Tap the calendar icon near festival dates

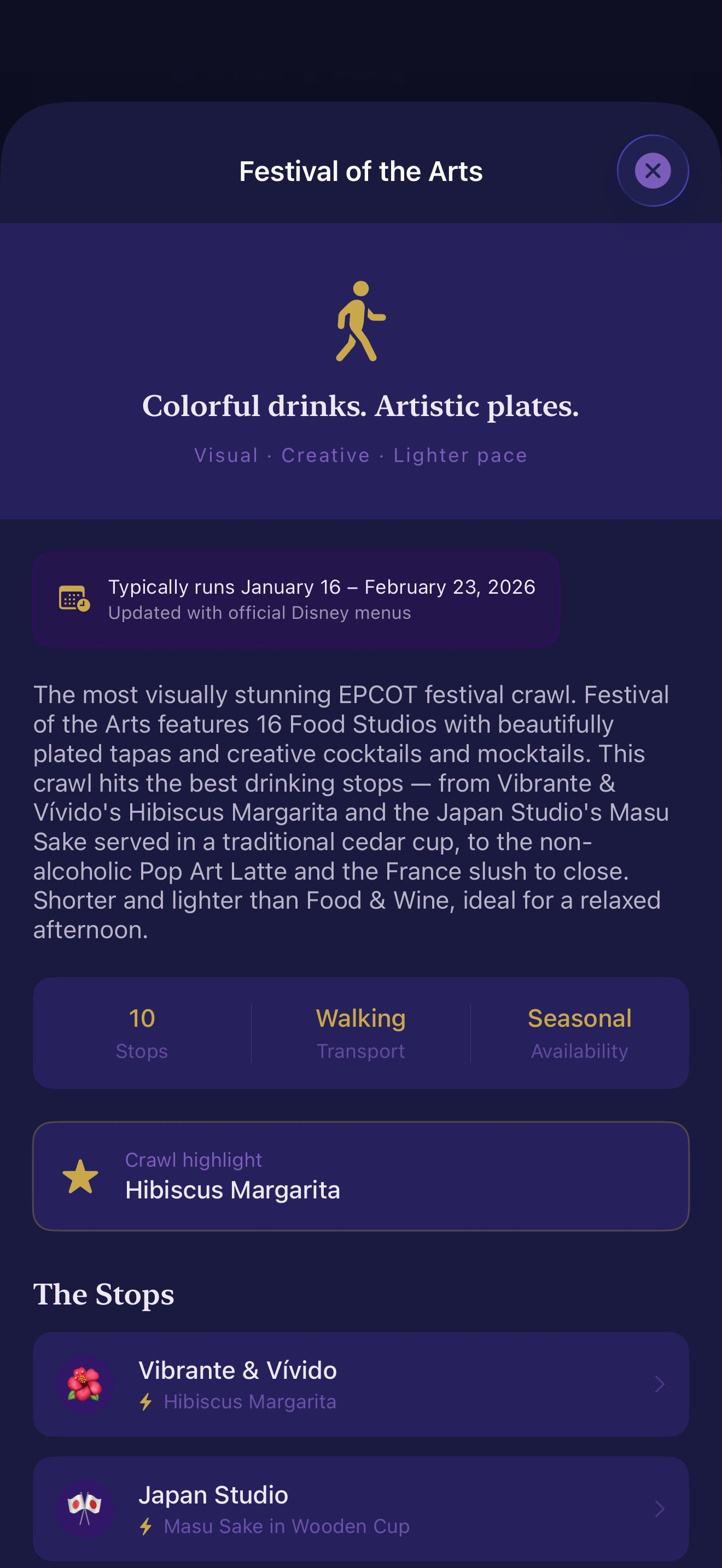73,600
